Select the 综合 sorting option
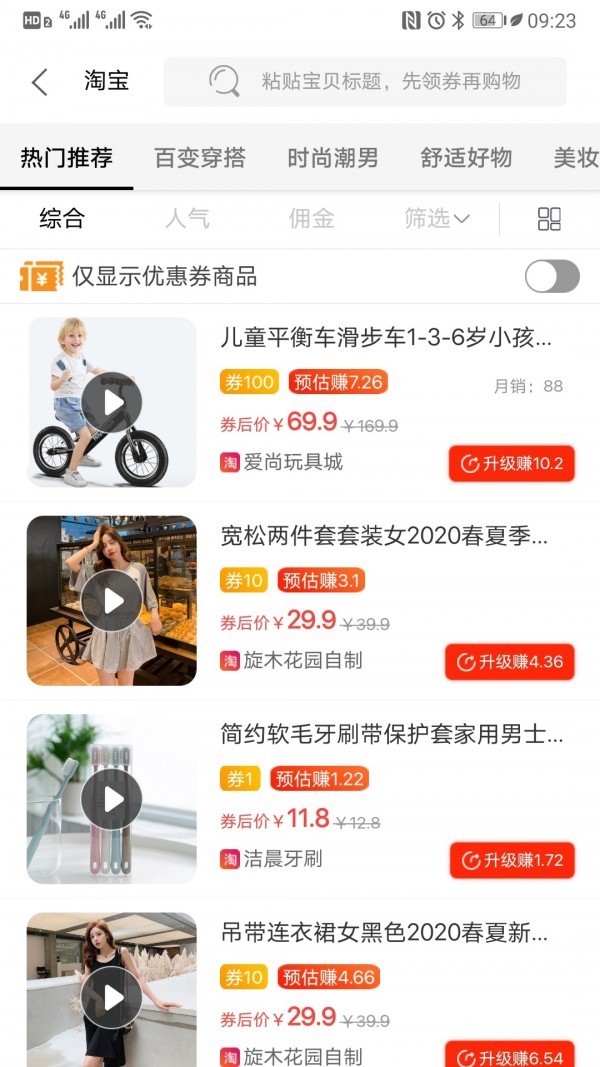Screen dimensions: 600x1067 click(62, 219)
